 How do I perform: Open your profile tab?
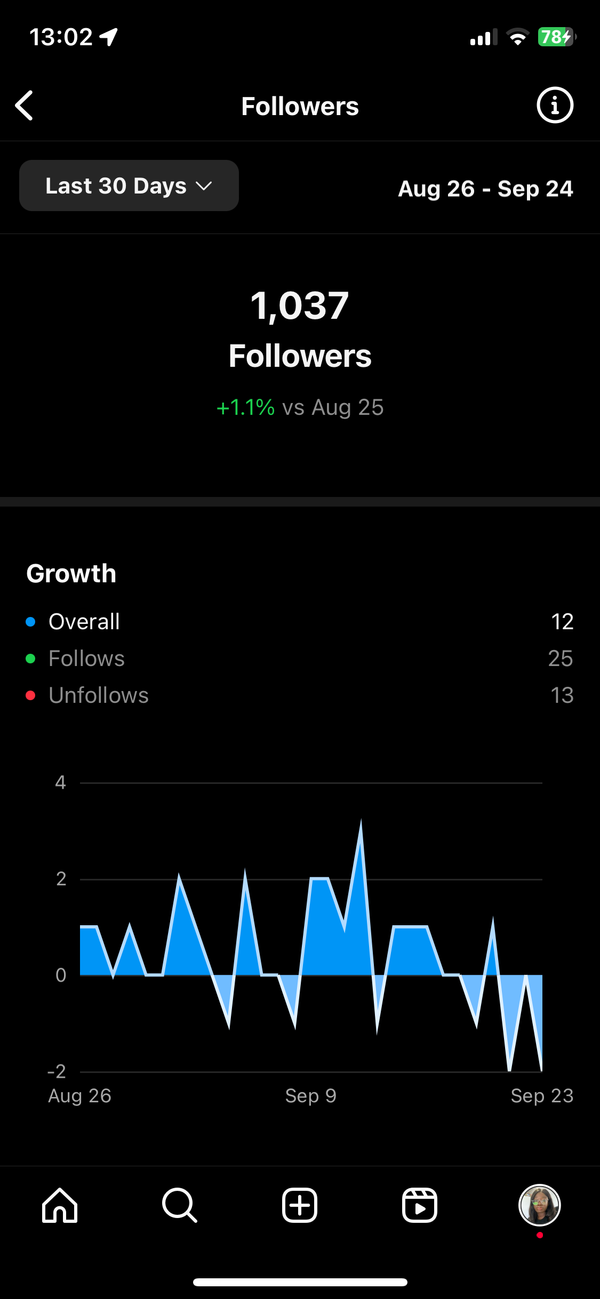[x=539, y=1205]
